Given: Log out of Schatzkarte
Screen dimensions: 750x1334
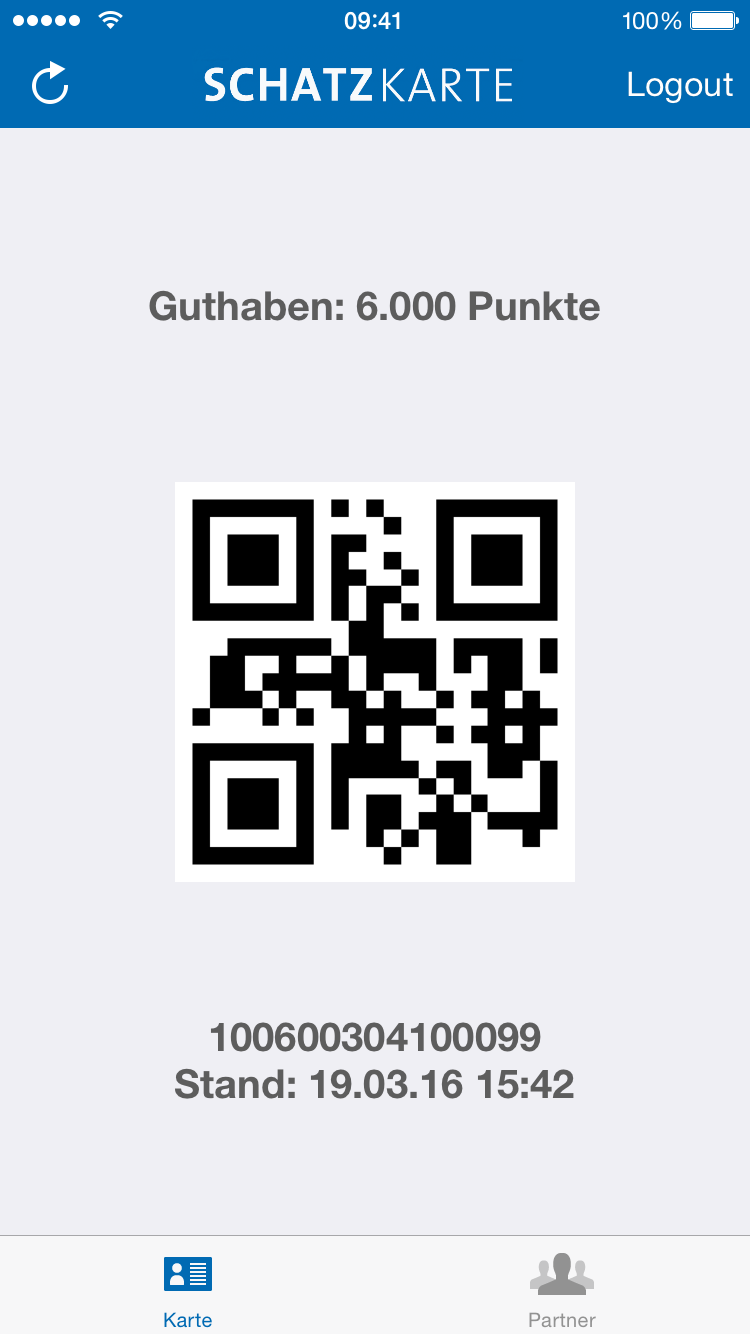Looking at the screenshot, I should 679,85.
